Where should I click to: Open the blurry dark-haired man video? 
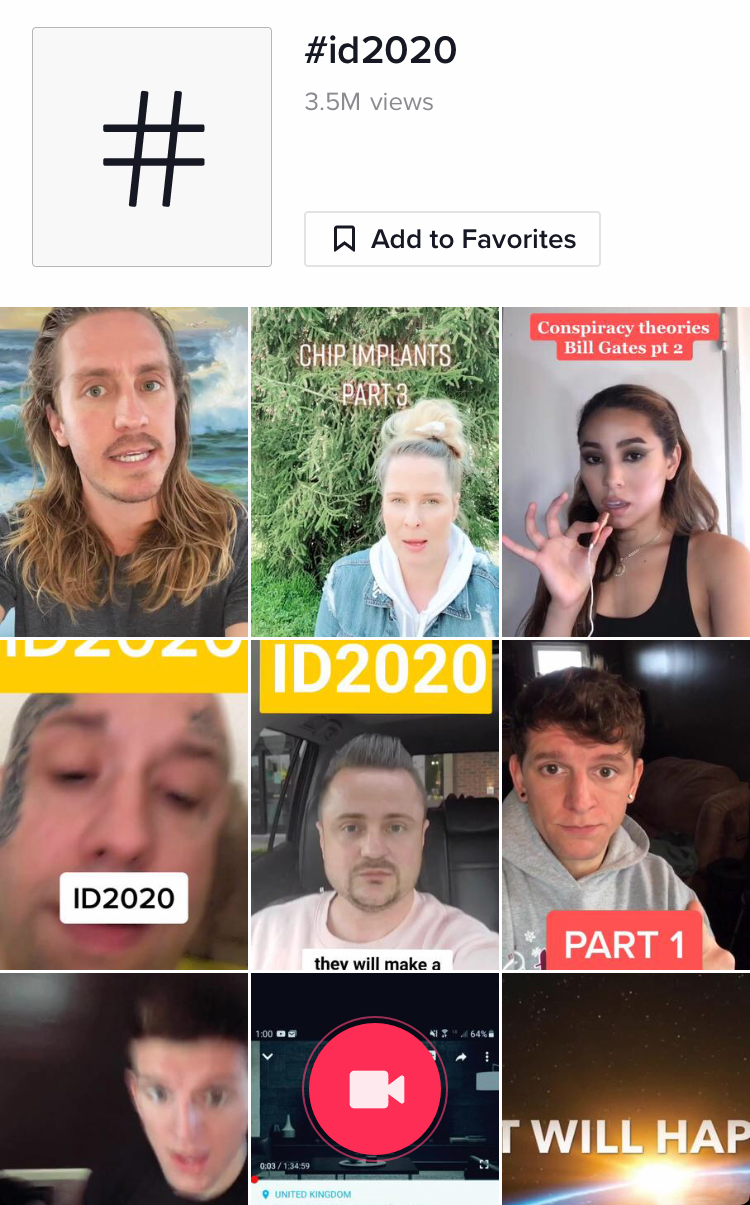pyautogui.click(x=123, y=1090)
